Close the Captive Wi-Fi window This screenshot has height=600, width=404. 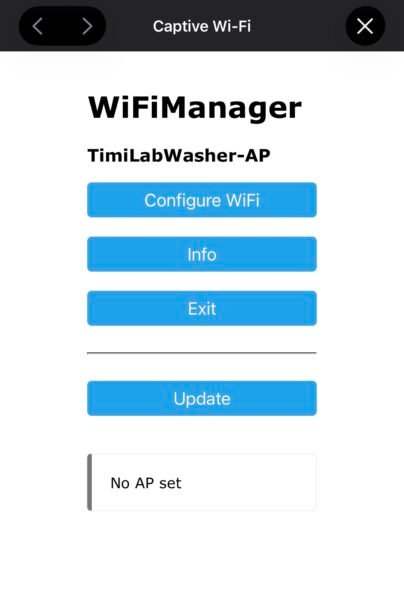pos(365,26)
